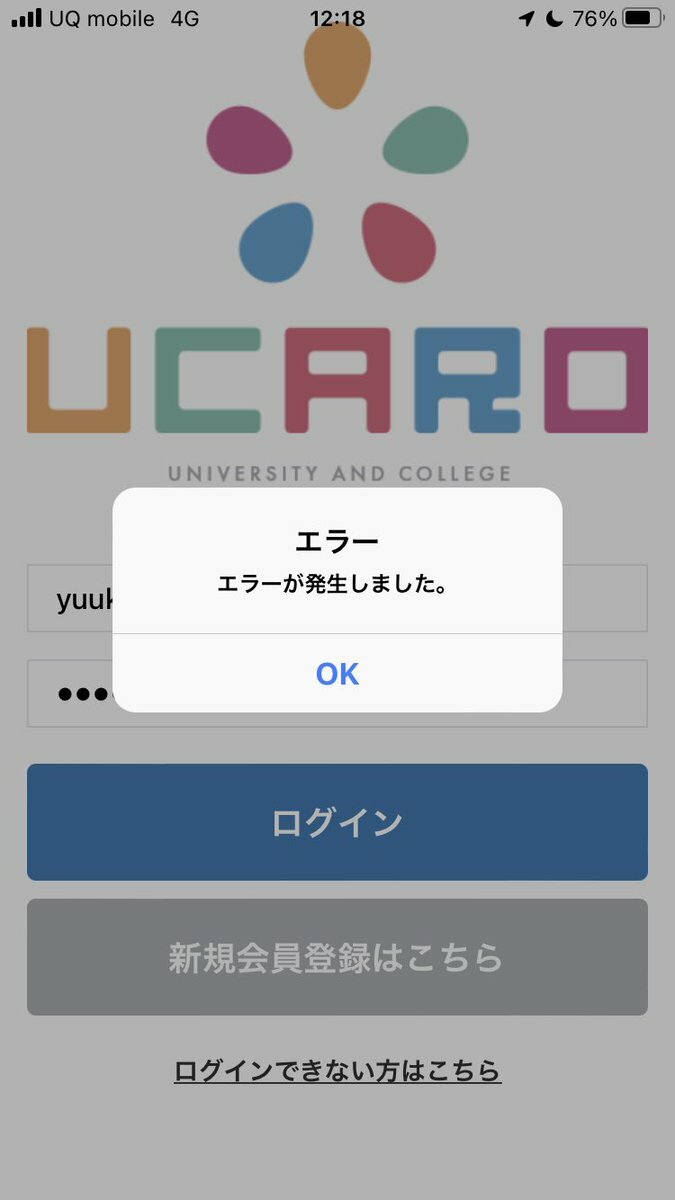Tap the blue ログイン button
This screenshot has width=675, height=1200.
point(337,822)
